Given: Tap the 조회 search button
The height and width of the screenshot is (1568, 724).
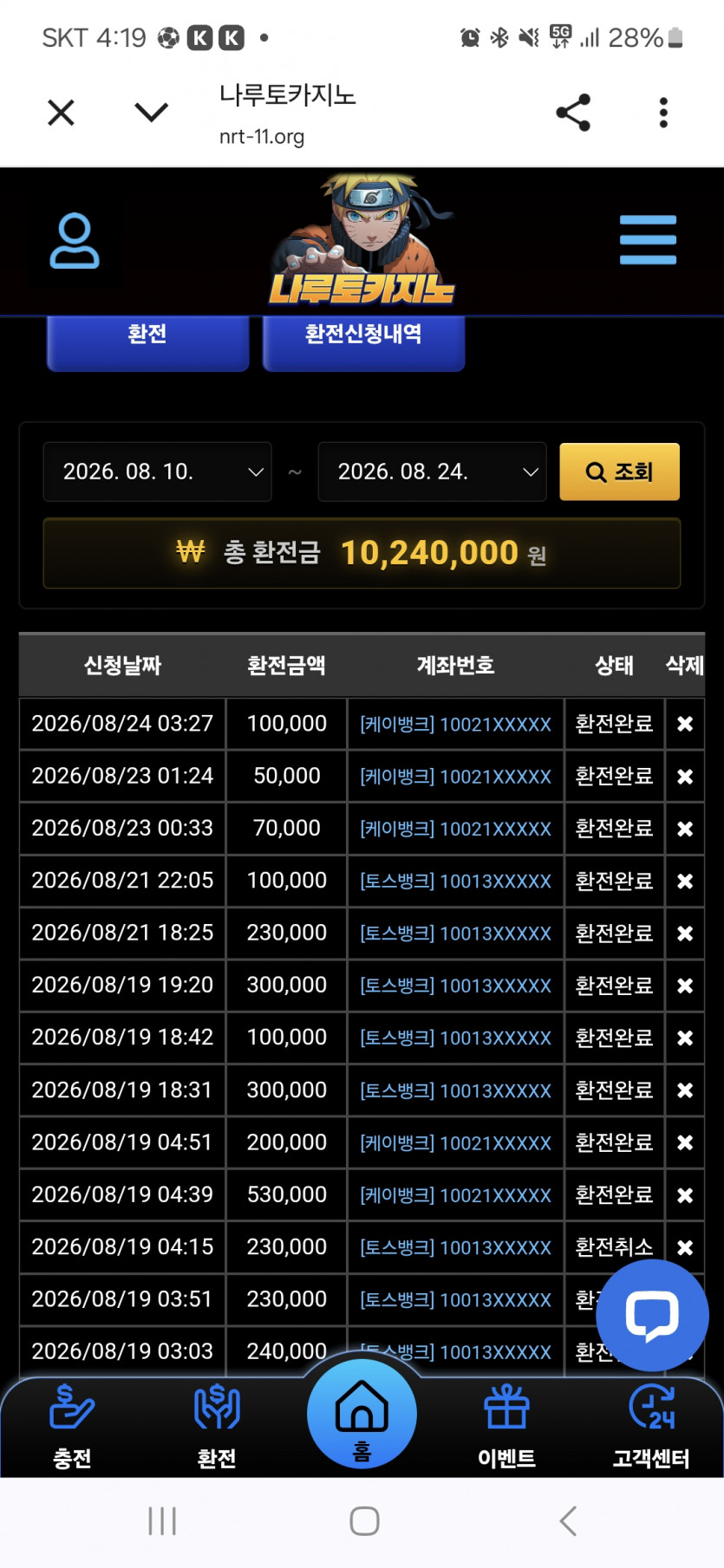Looking at the screenshot, I should coord(619,472).
